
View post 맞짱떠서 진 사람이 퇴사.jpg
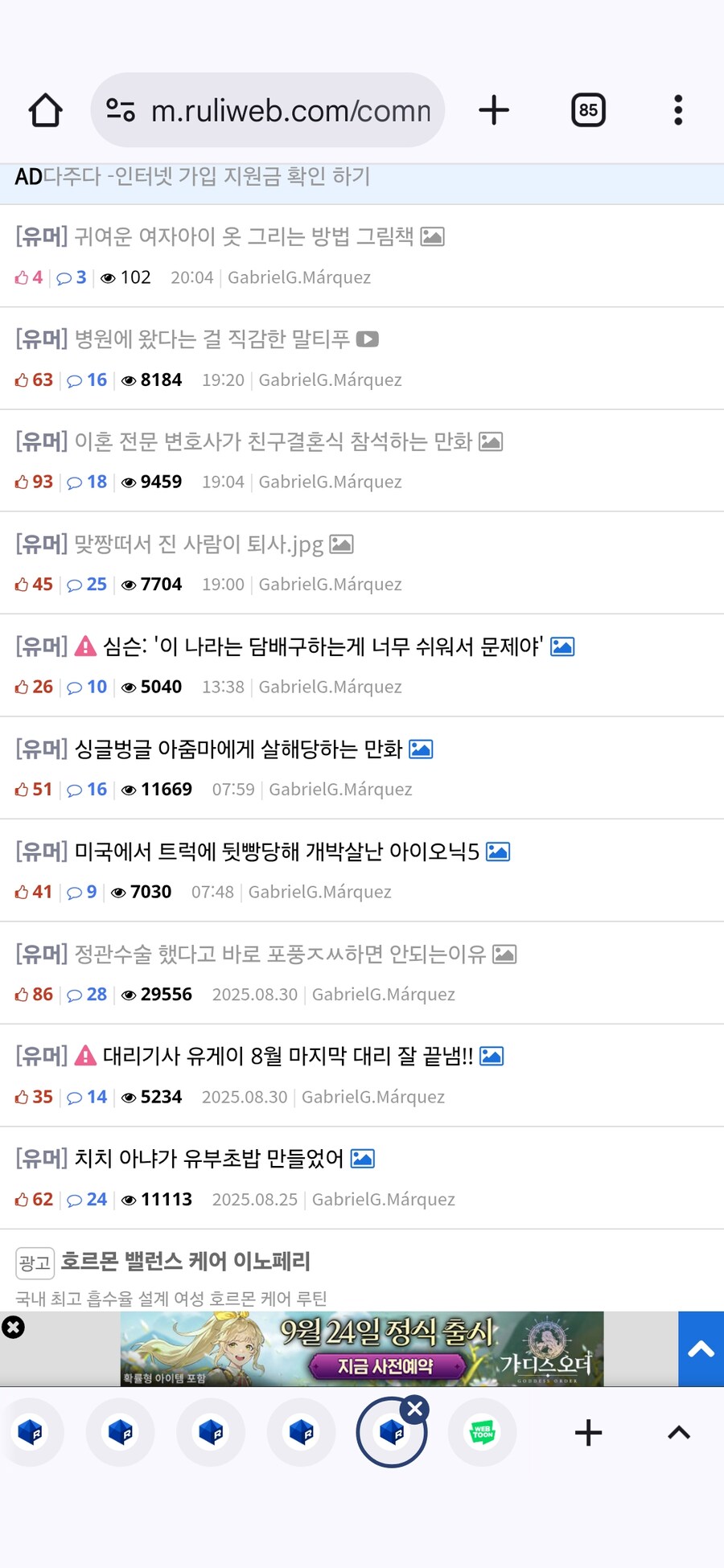199,544
